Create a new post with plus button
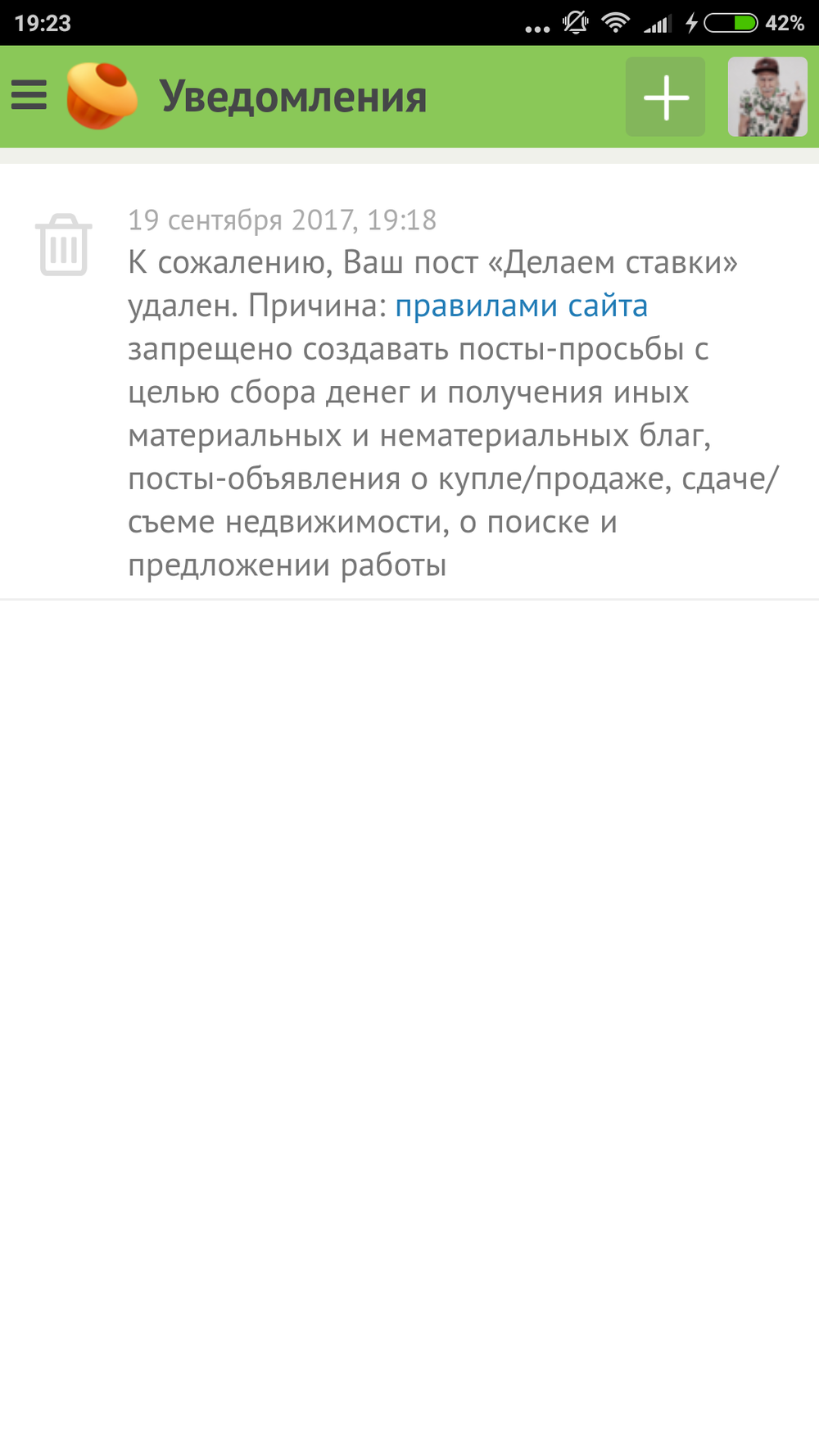 tap(665, 97)
